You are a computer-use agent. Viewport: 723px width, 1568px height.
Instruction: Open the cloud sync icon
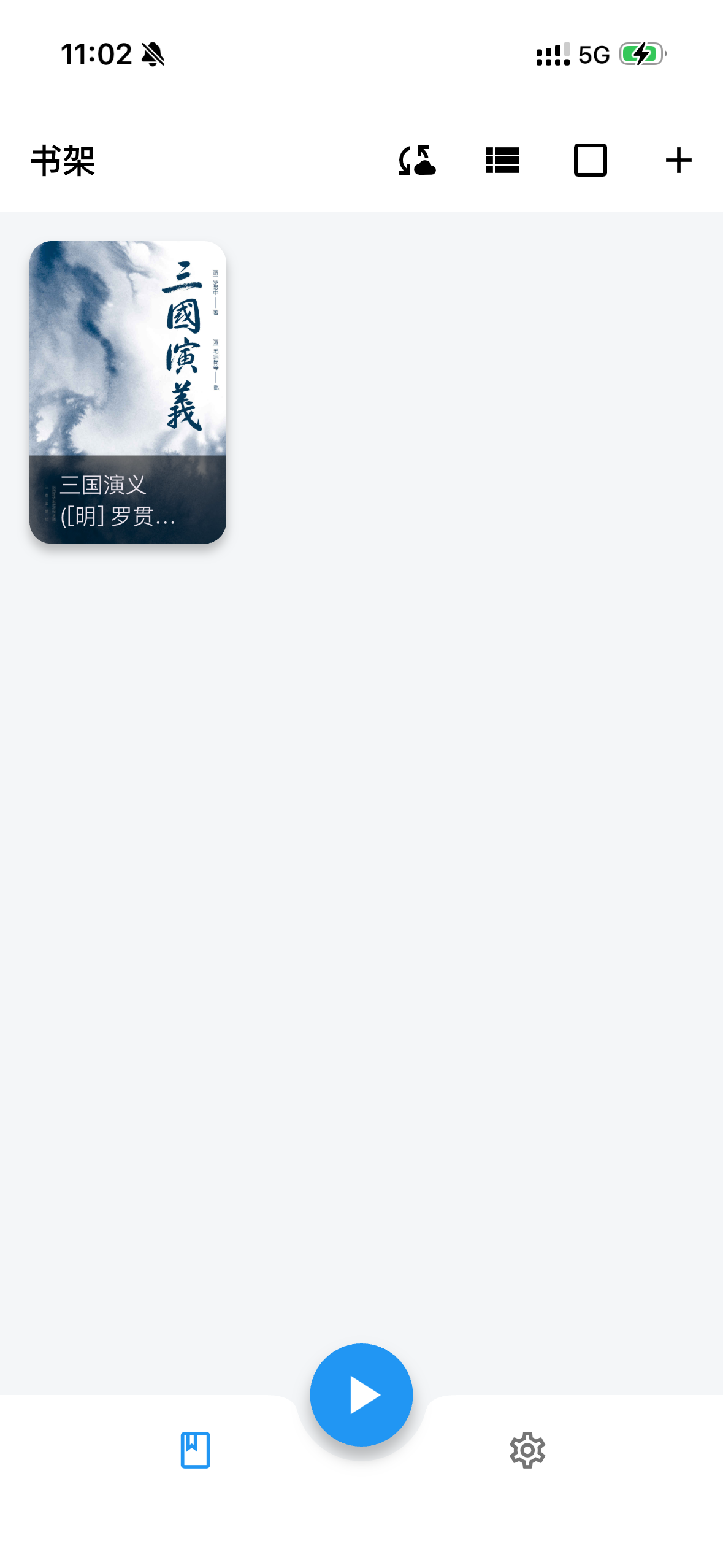click(417, 161)
